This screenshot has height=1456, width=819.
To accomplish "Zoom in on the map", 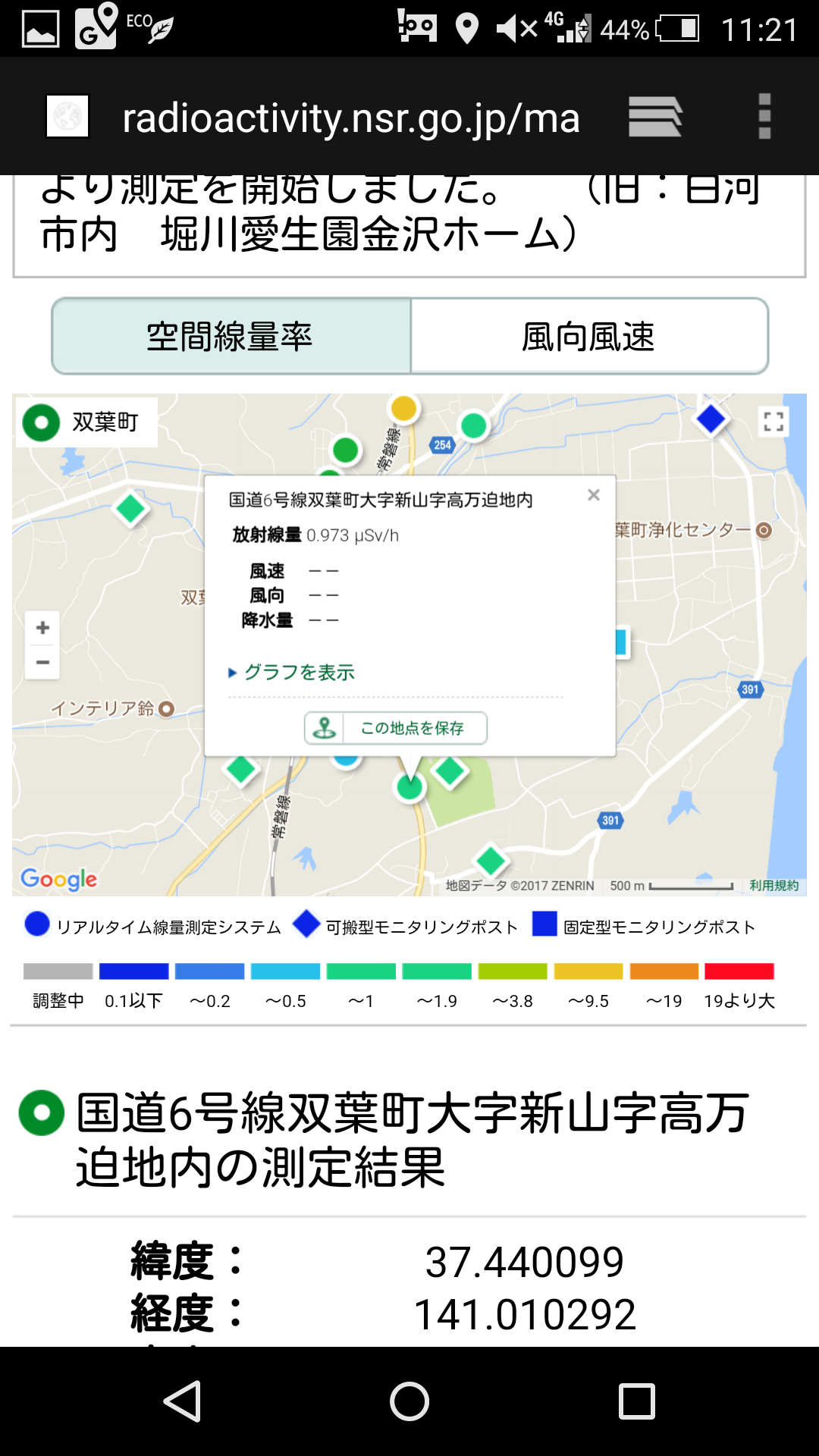I will click(x=42, y=628).
